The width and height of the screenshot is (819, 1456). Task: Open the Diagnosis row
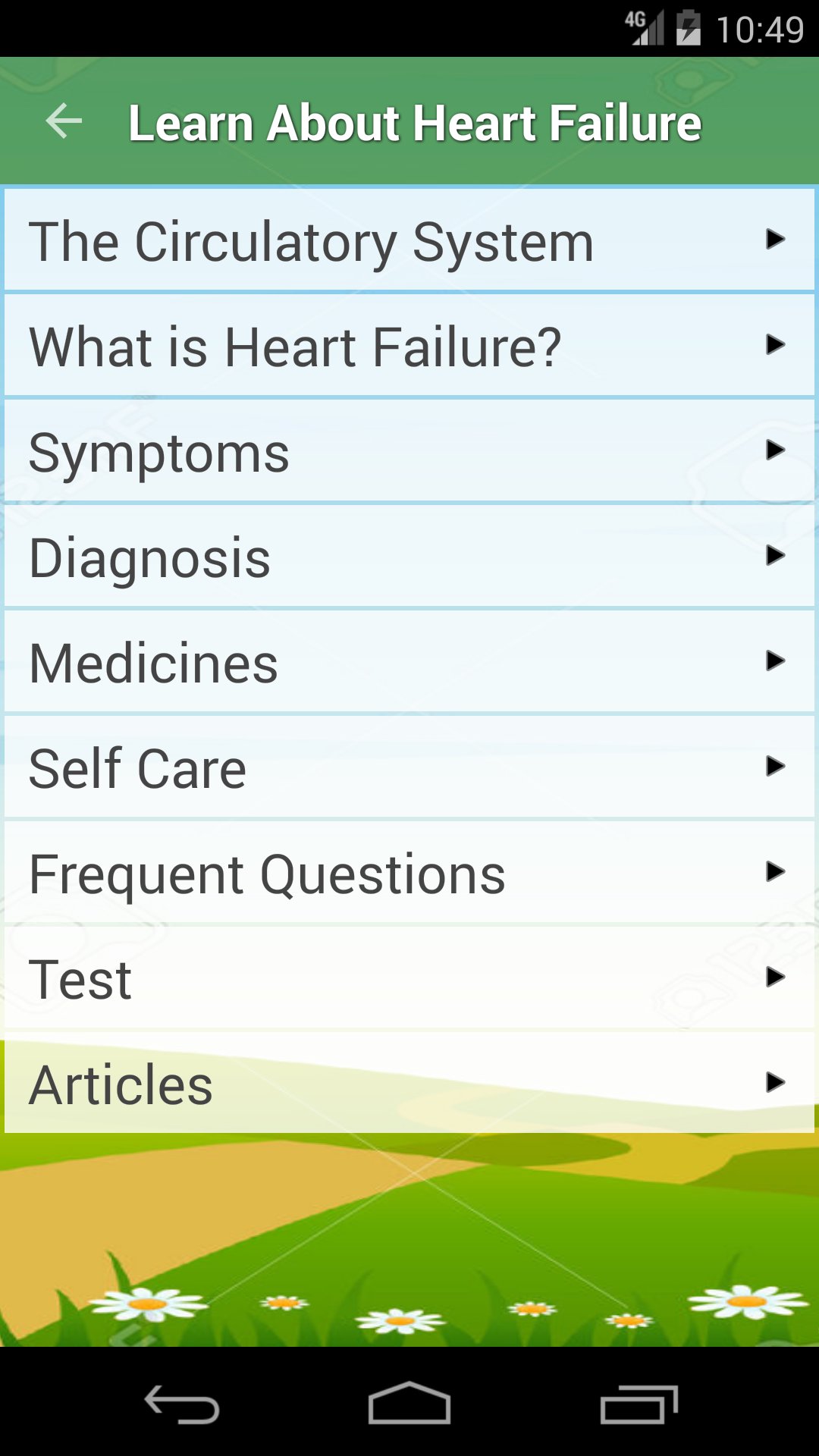pyautogui.click(x=409, y=556)
